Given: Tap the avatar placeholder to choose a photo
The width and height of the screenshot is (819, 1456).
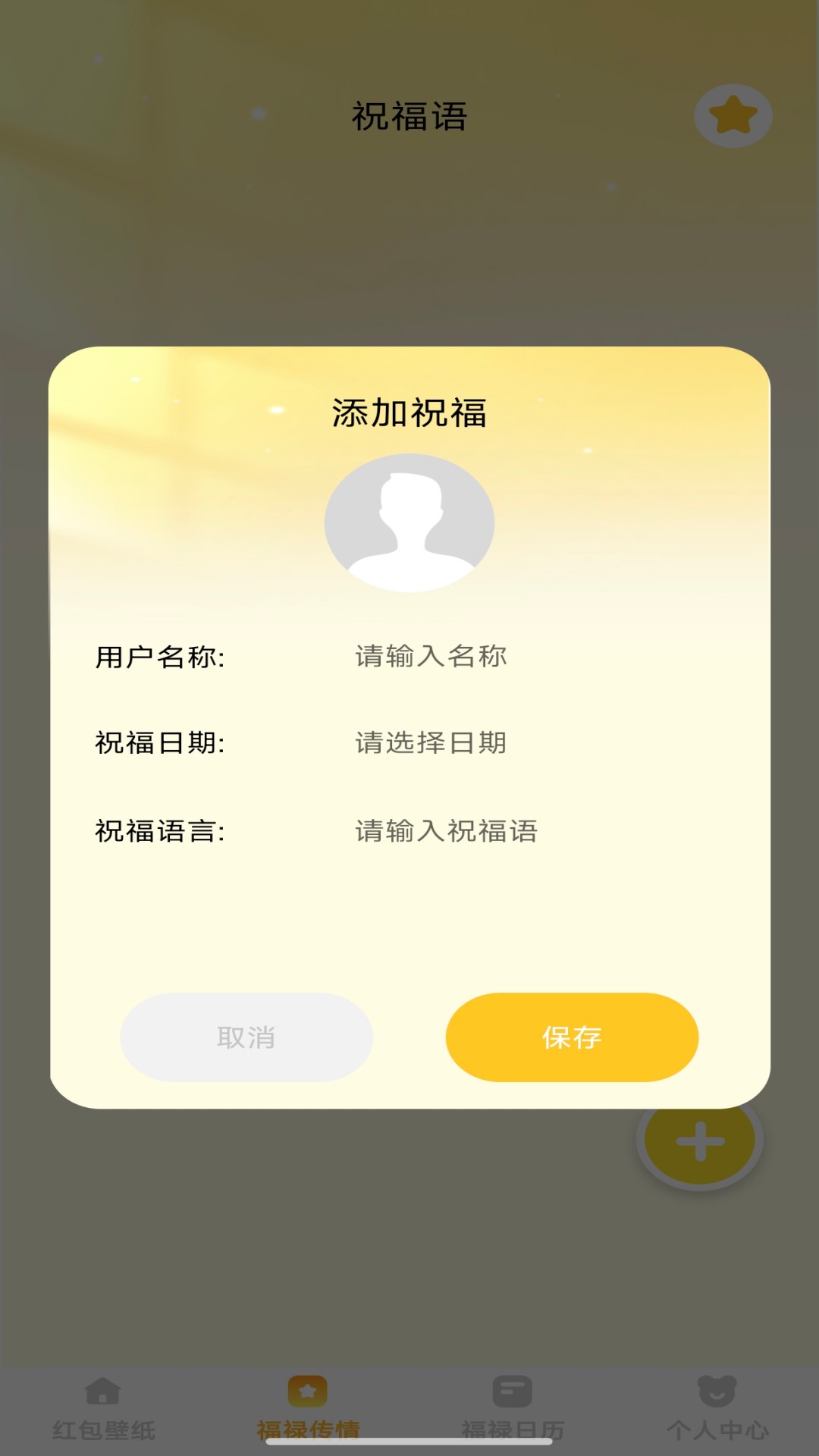Looking at the screenshot, I should pos(409,522).
